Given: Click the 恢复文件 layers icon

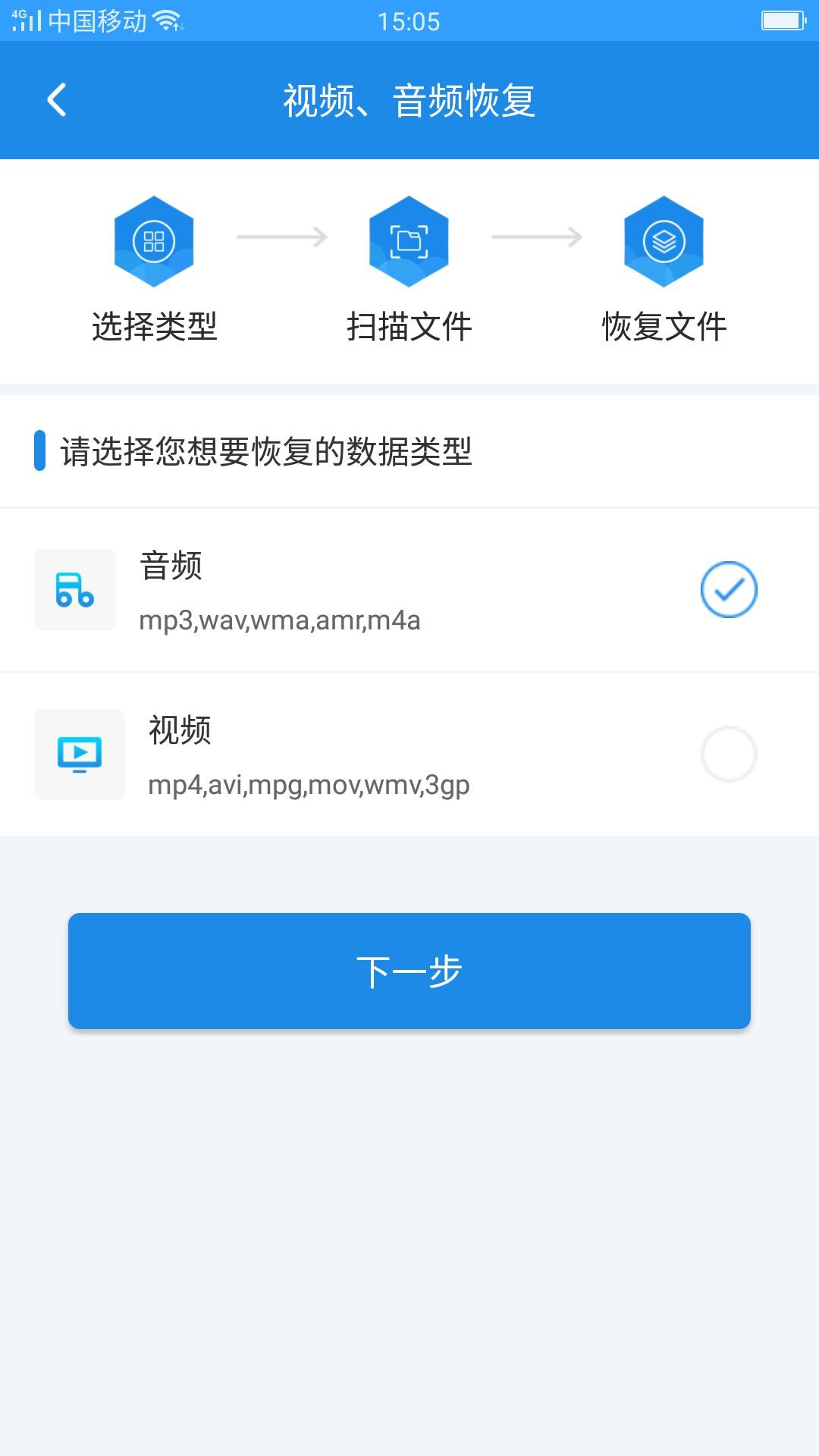Looking at the screenshot, I should tap(663, 241).
